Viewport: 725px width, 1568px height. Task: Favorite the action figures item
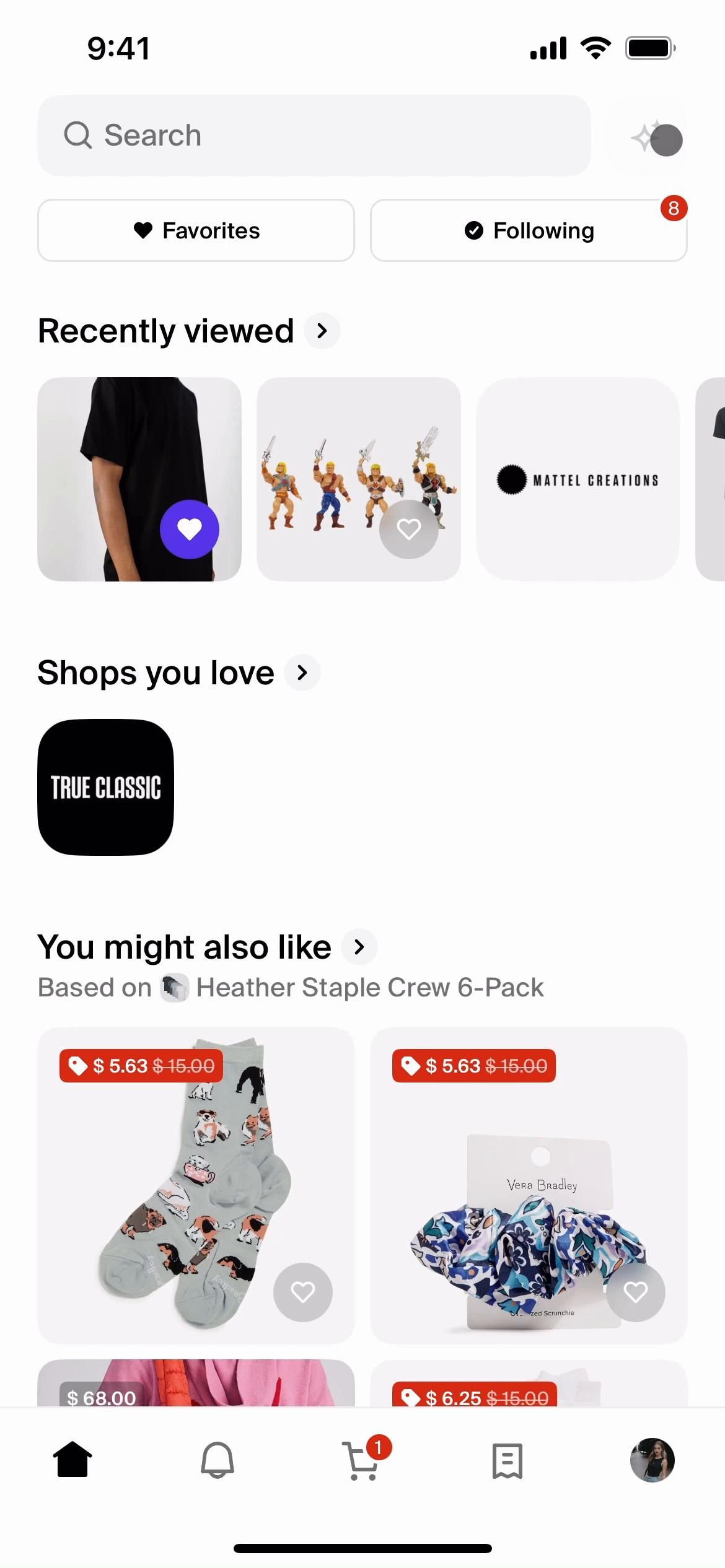[408, 529]
